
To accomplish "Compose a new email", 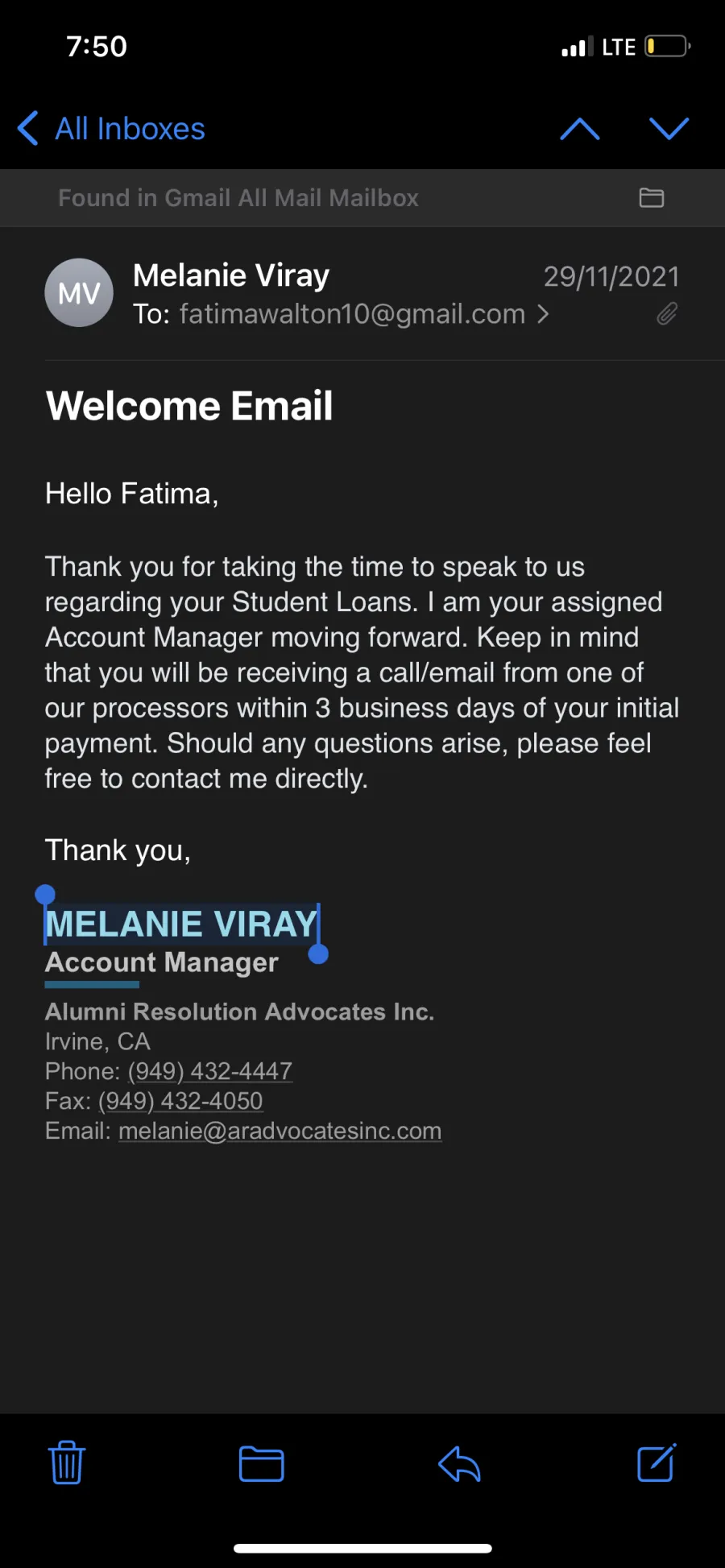I will pos(657,1463).
